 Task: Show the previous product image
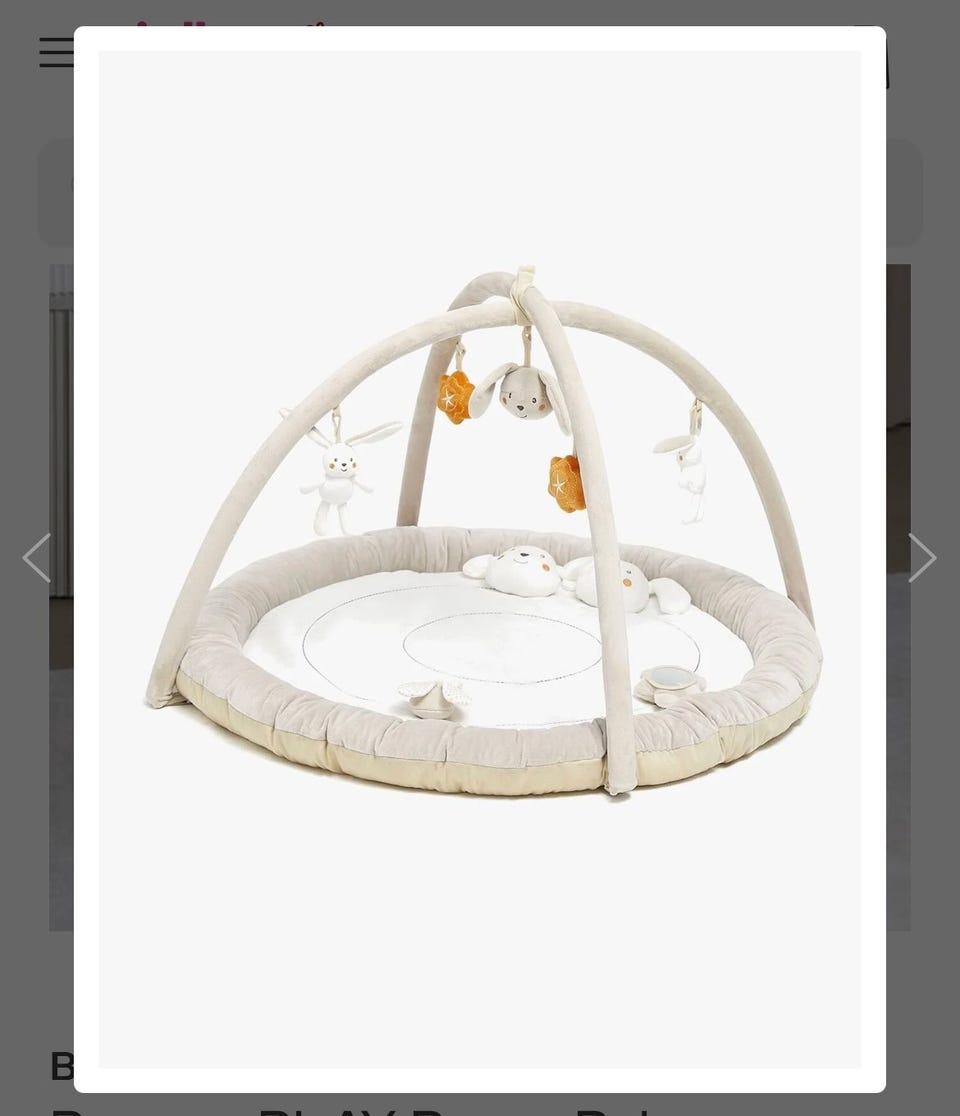pos(37,558)
